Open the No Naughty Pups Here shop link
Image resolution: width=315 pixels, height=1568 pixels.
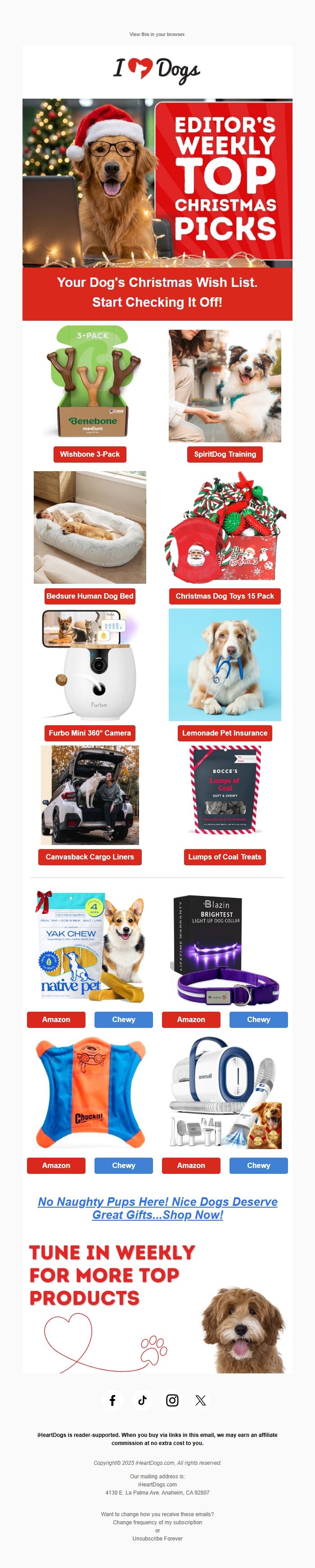(157, 1208)
